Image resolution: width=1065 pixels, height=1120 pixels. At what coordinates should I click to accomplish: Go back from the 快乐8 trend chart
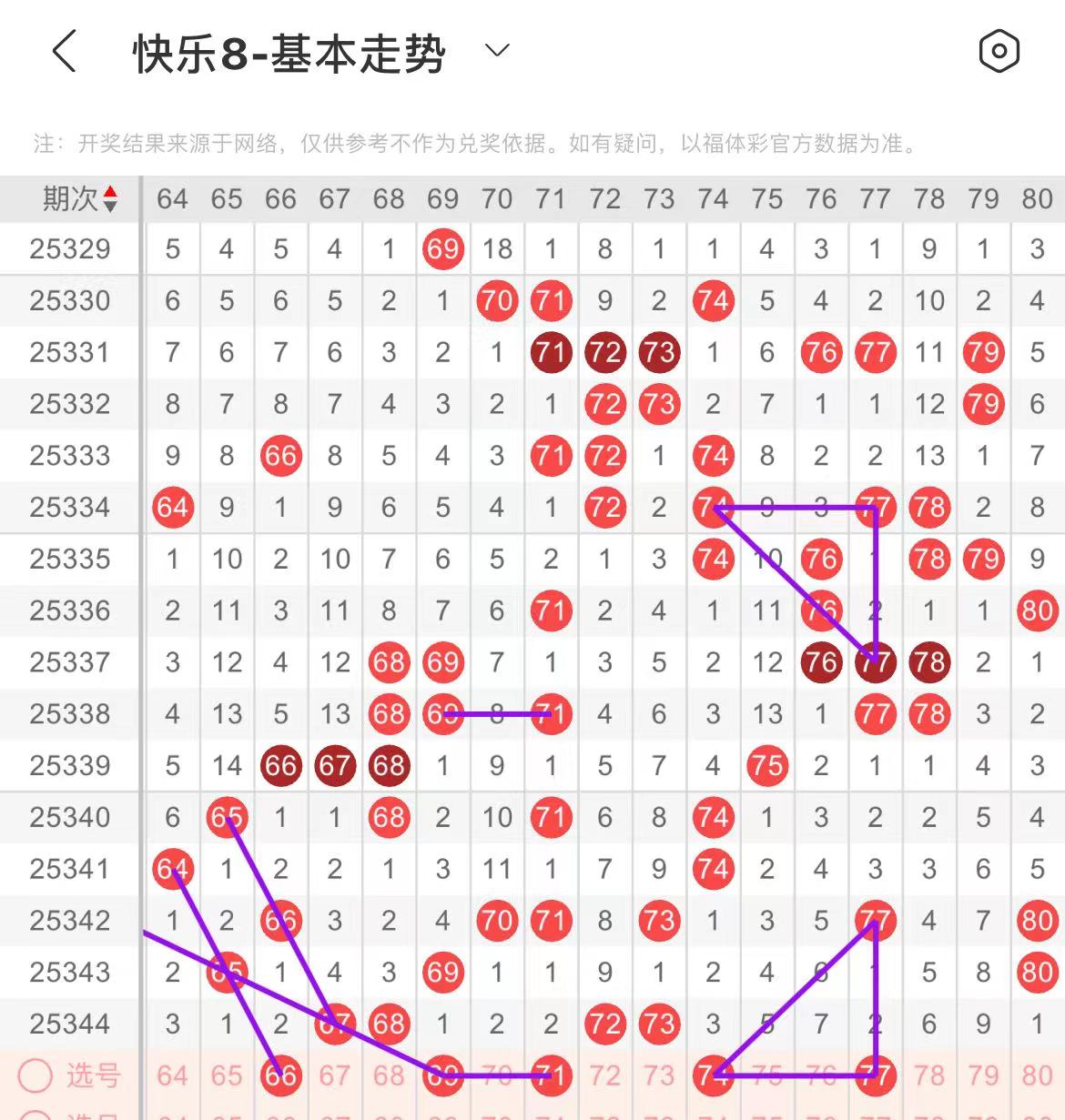click(64, 51)
